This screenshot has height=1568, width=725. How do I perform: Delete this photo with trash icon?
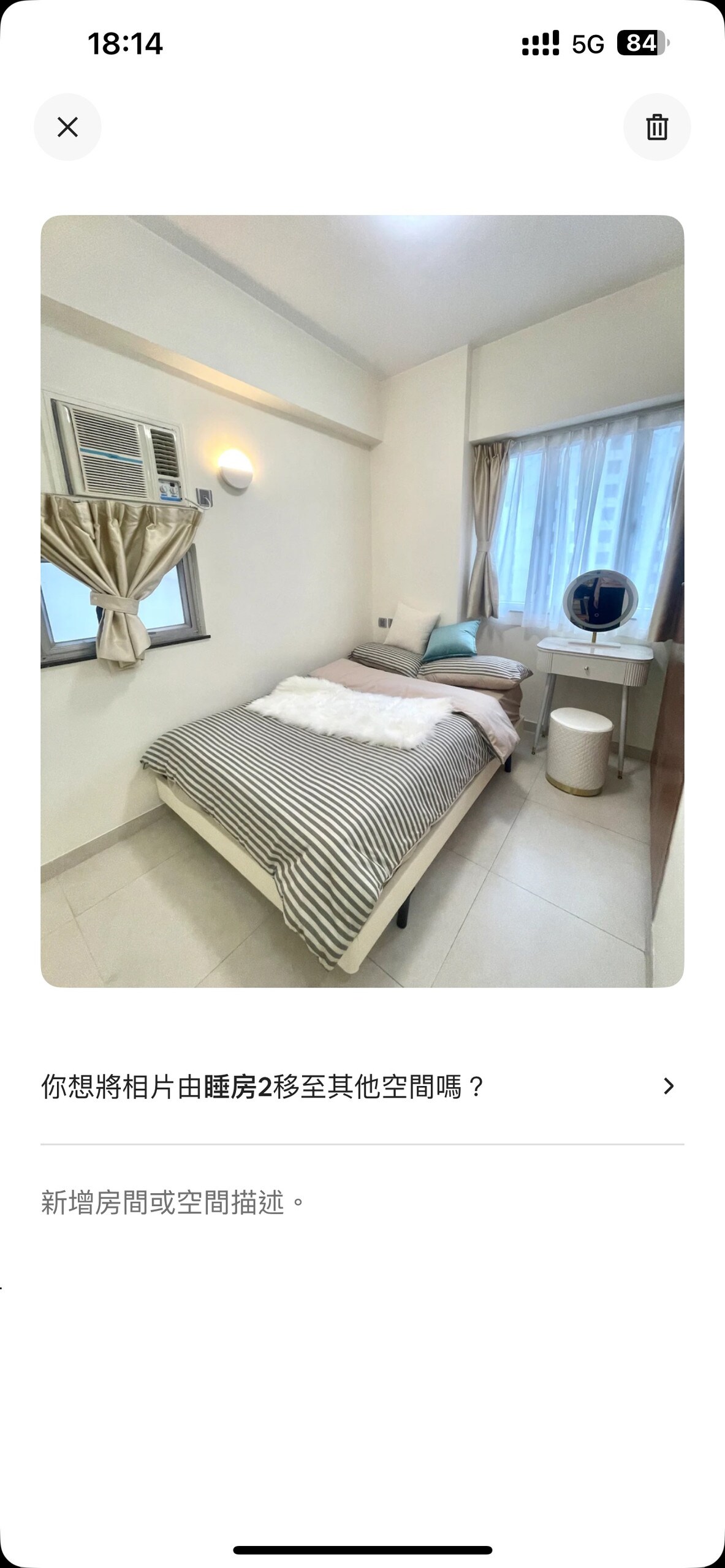pyautogui.click(x=656, y=127)
